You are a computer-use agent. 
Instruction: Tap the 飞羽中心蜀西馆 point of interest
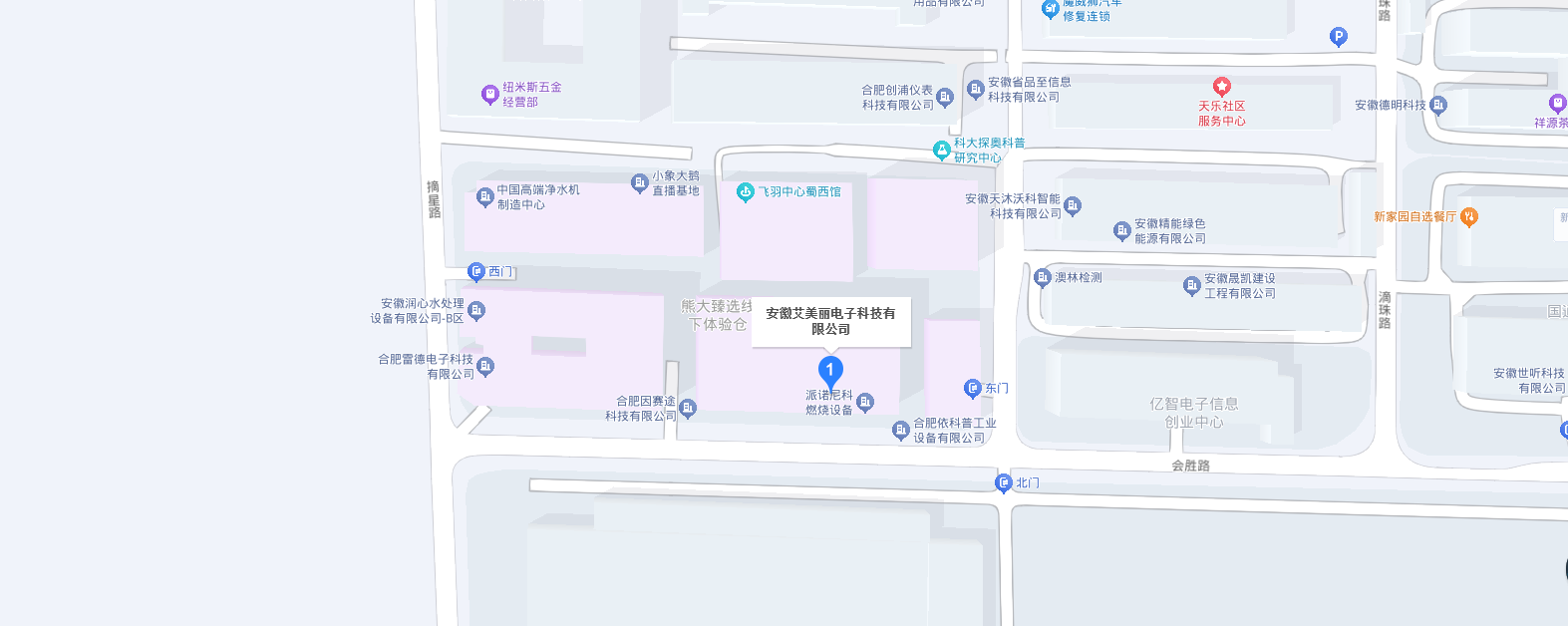coord(746,192)
